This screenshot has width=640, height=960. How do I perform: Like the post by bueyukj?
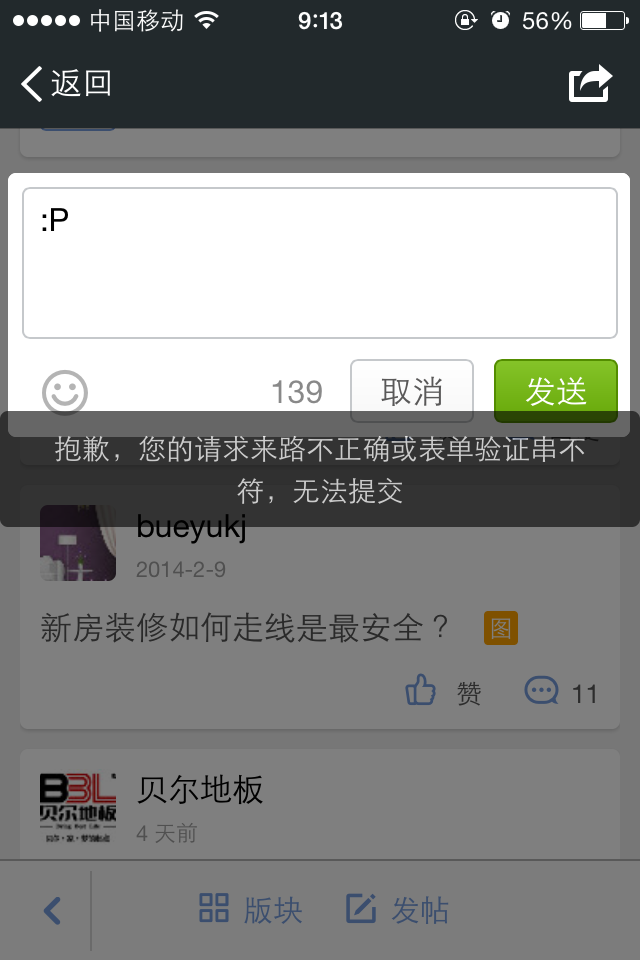click(442, 692)
